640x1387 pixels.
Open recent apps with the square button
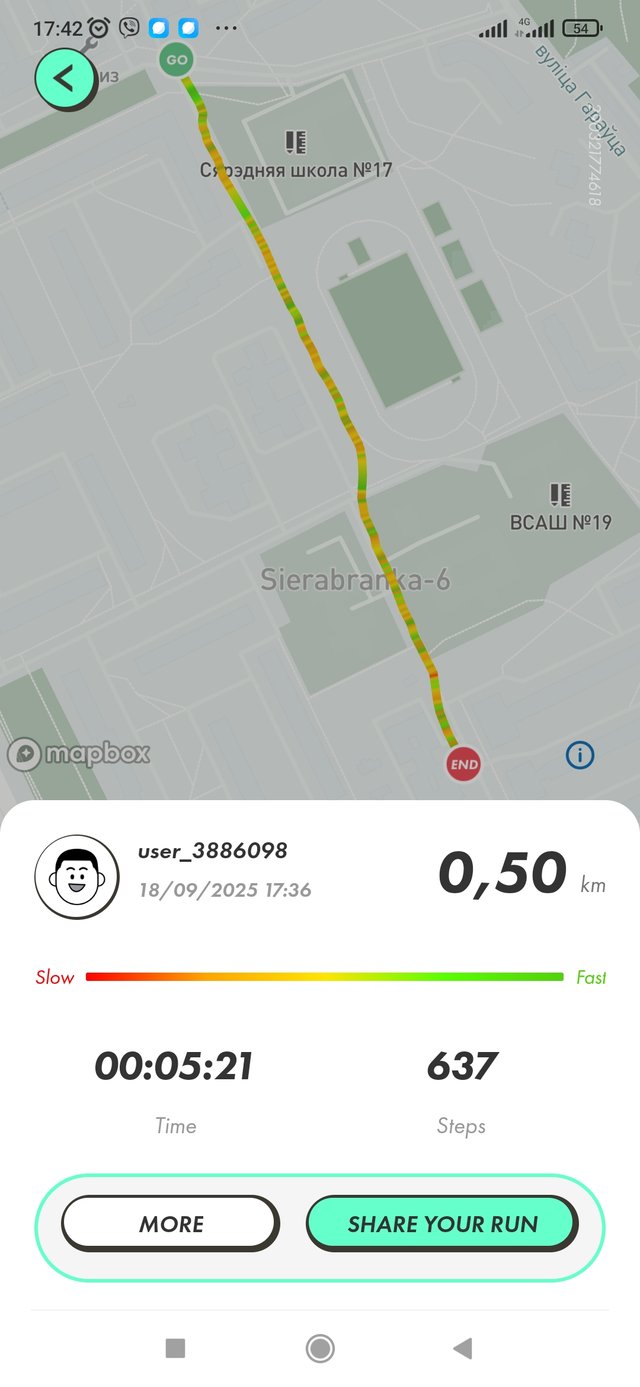[x=175, y=1349]
